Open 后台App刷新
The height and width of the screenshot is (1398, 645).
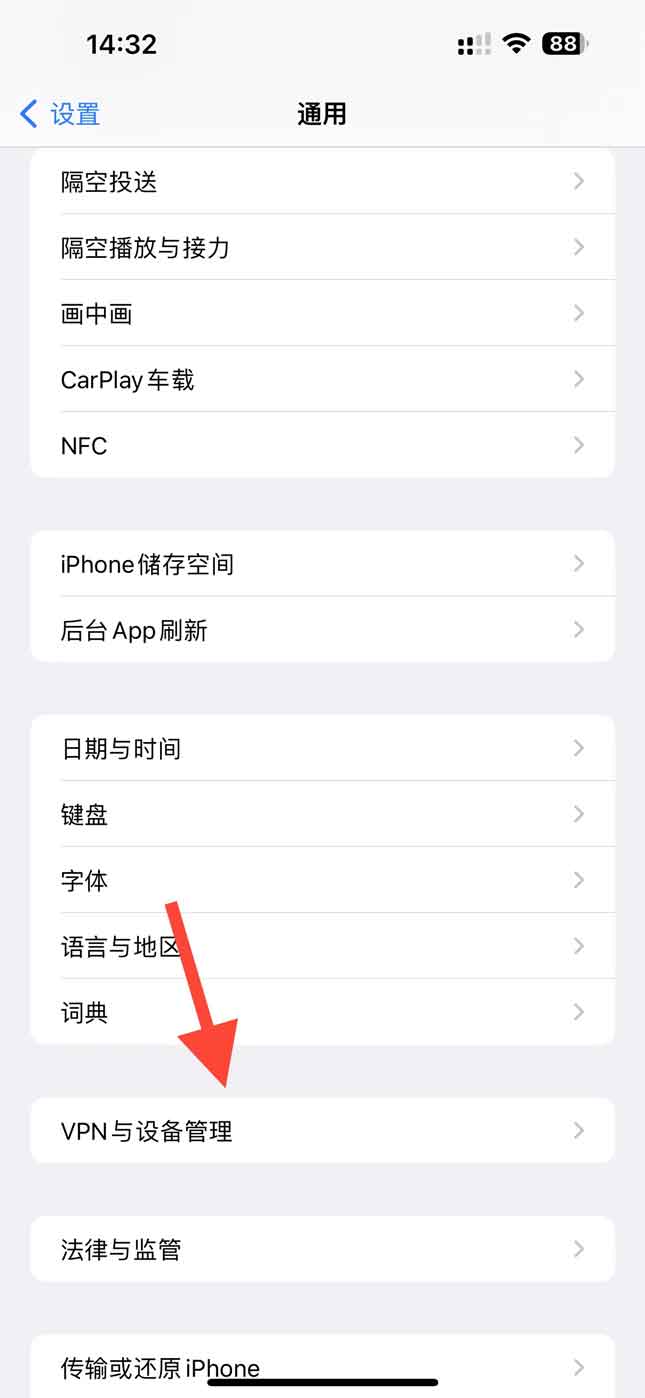tap(322, 630)
